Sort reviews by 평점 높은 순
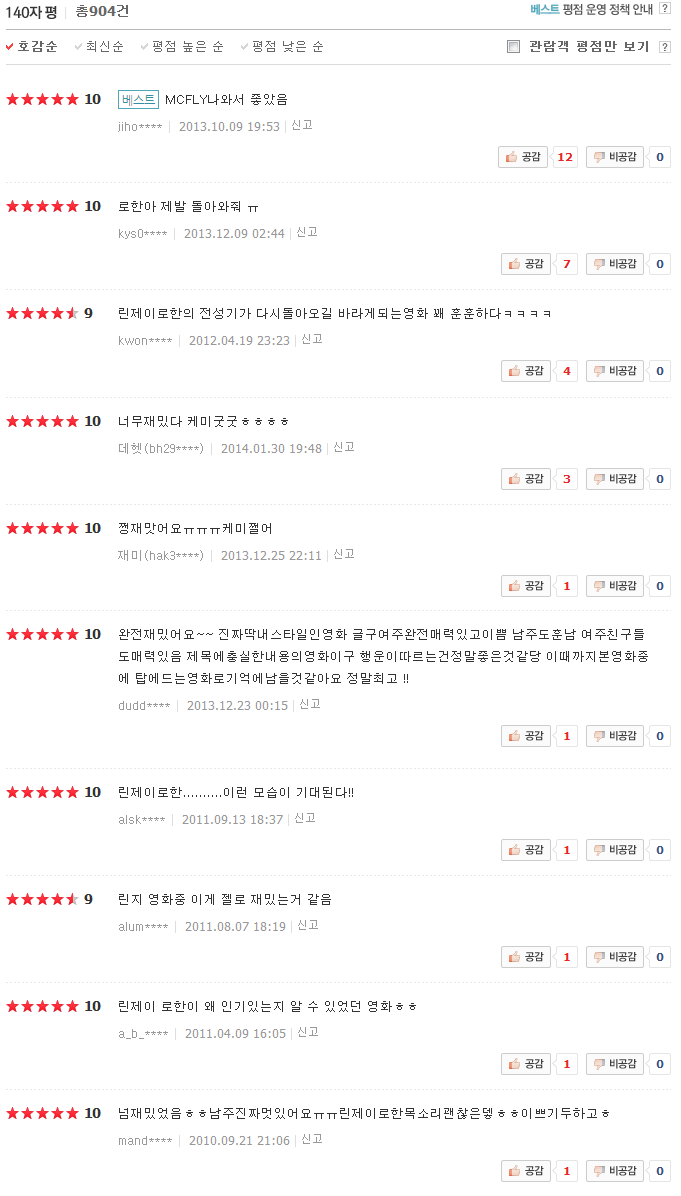Viewport: 681px width, 1196px height. (187, 47)
